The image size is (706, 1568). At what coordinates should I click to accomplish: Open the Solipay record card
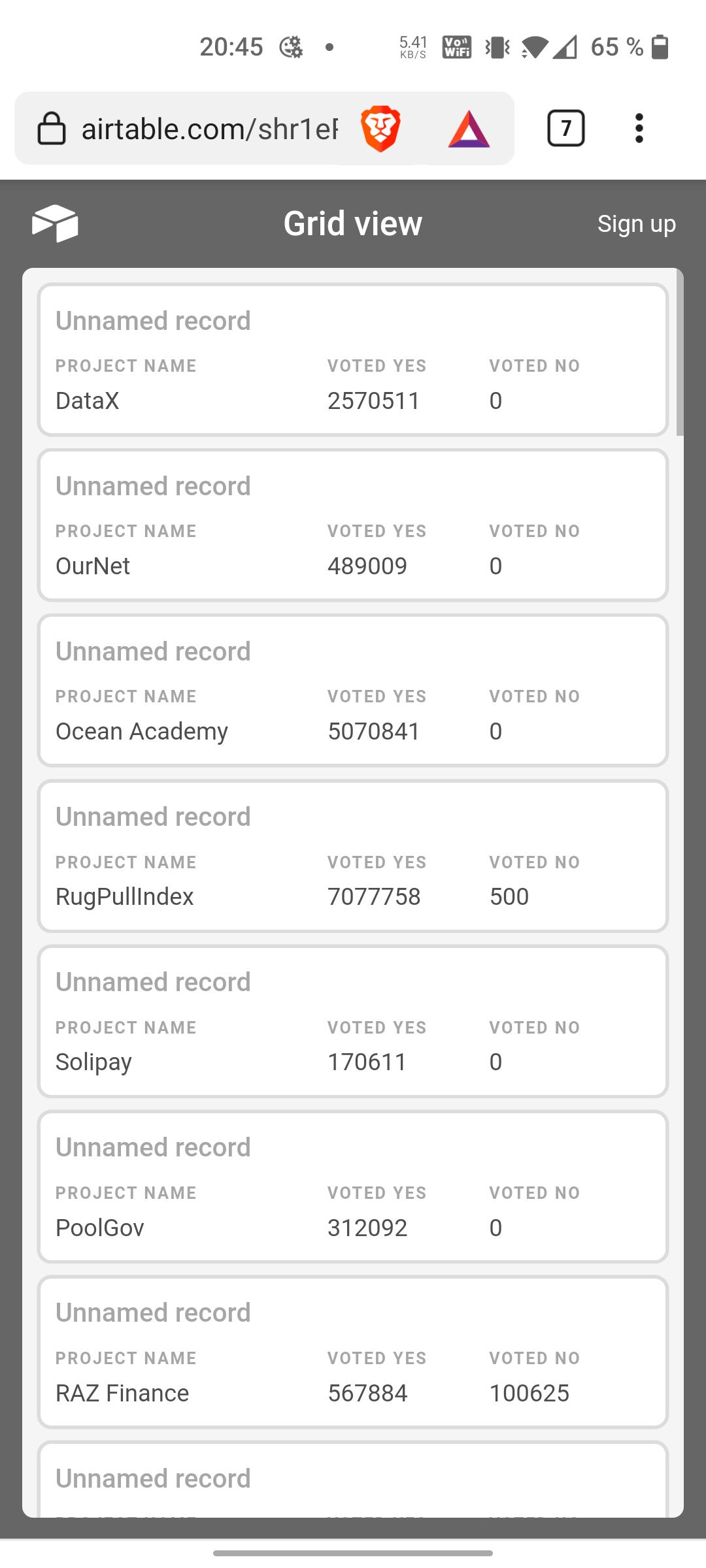(353, 1021)
